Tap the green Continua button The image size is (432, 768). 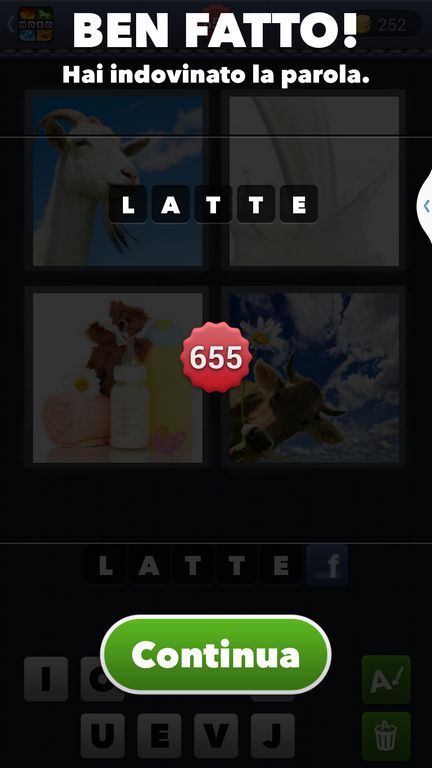(216, 654)
